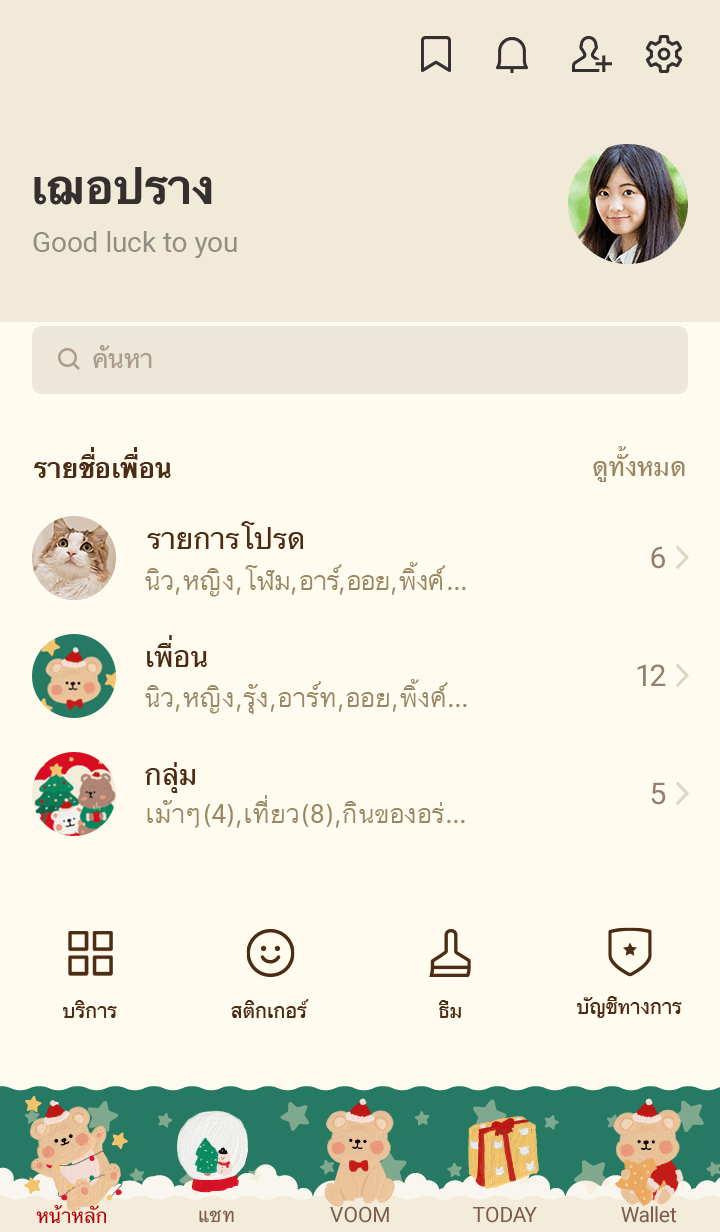Open the เพื่อน list with 12 friends
This screenshot has height=1232, width=720.
pos(360,676)
